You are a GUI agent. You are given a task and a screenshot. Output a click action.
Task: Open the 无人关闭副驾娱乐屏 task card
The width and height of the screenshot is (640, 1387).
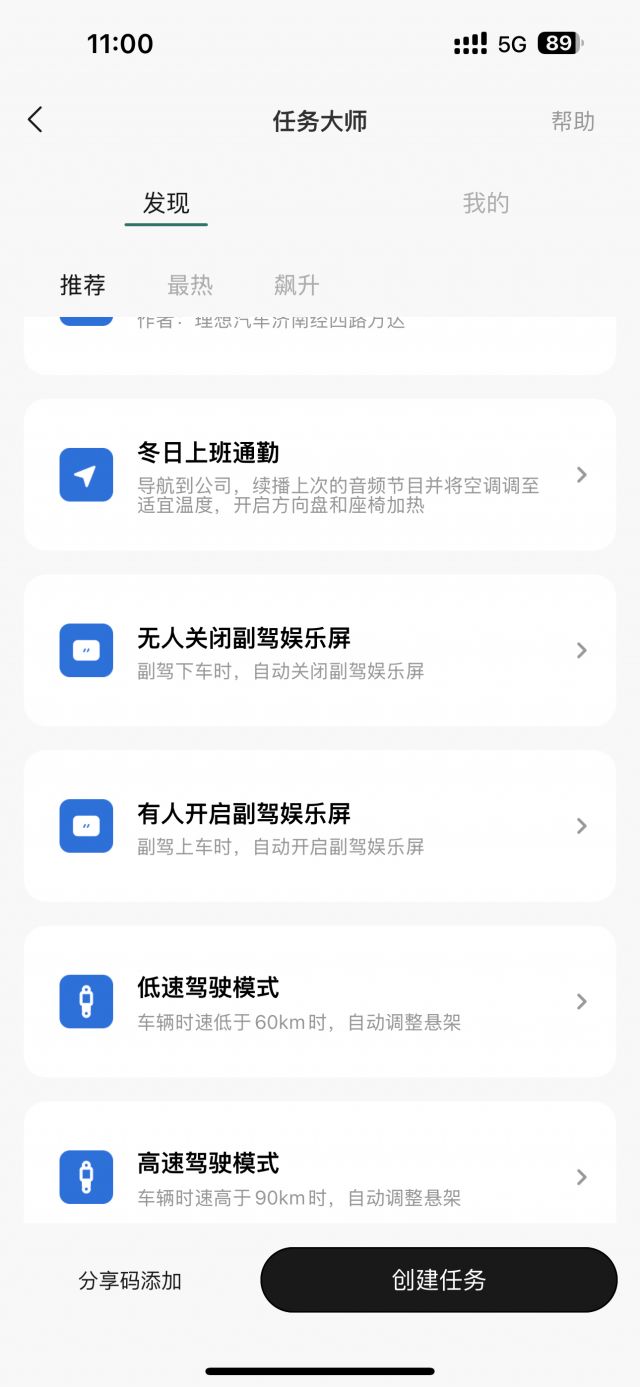point(320,650)
